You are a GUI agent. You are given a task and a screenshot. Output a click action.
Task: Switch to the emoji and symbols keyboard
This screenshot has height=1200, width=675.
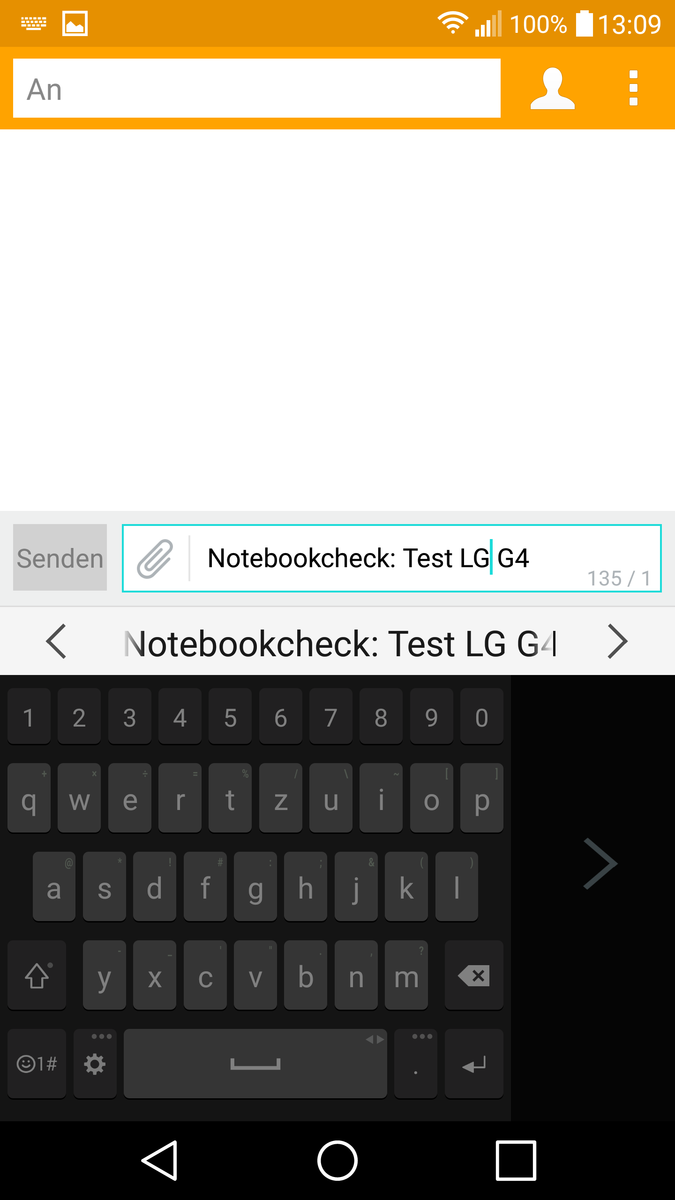[x=37, y=1064]
